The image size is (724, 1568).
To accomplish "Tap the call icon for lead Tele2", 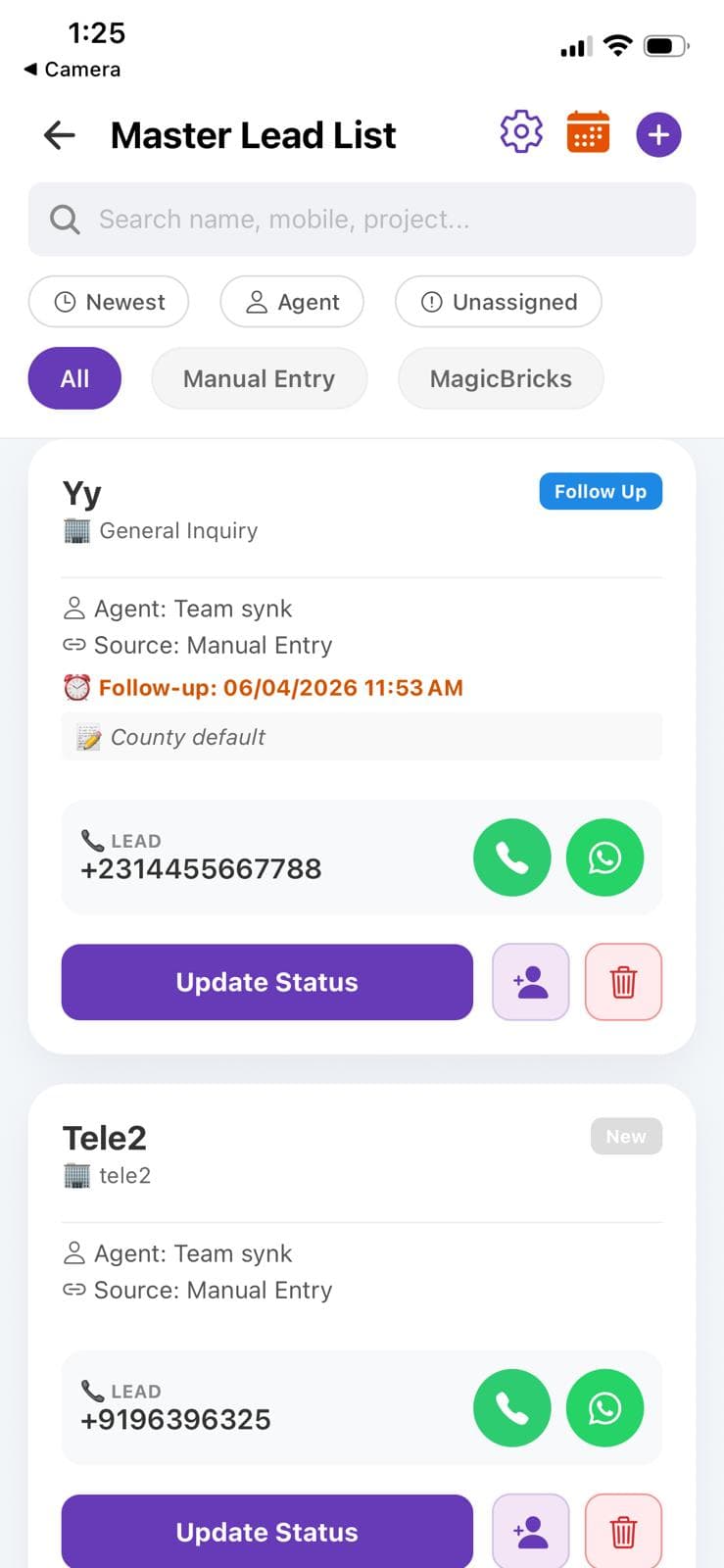I will 511,1408.
